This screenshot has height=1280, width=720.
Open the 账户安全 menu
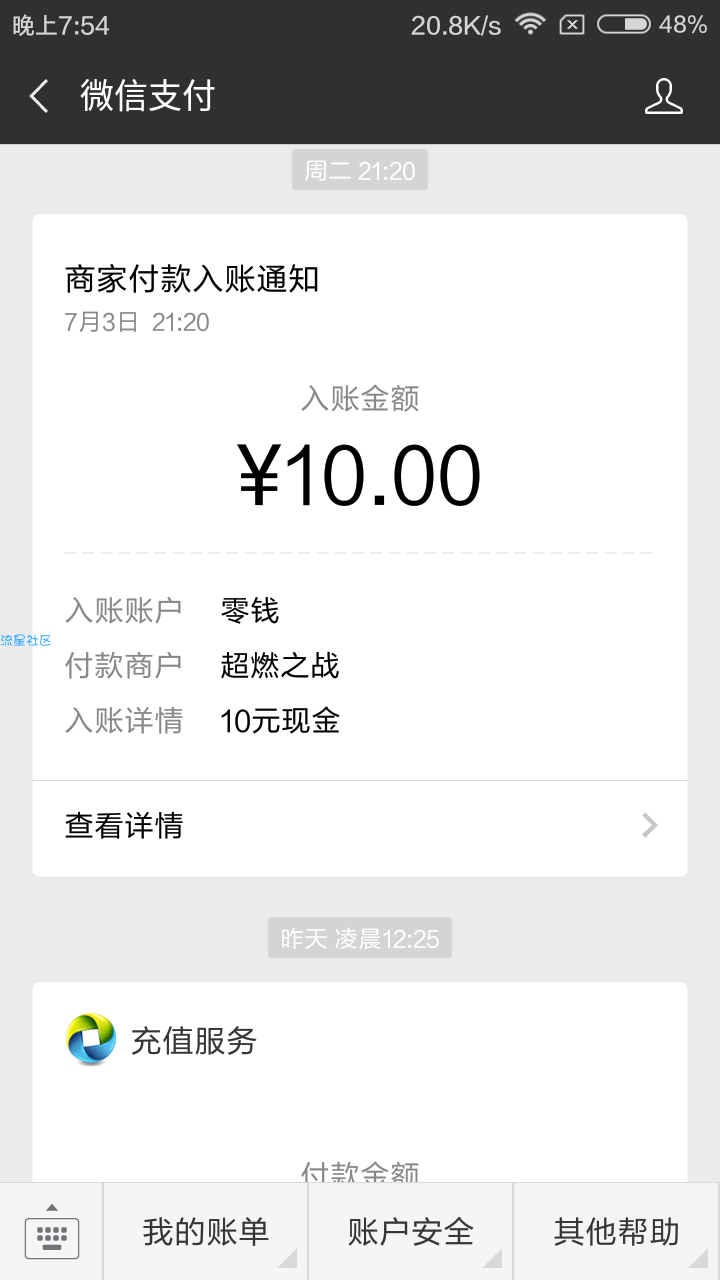click(411, 1232)
